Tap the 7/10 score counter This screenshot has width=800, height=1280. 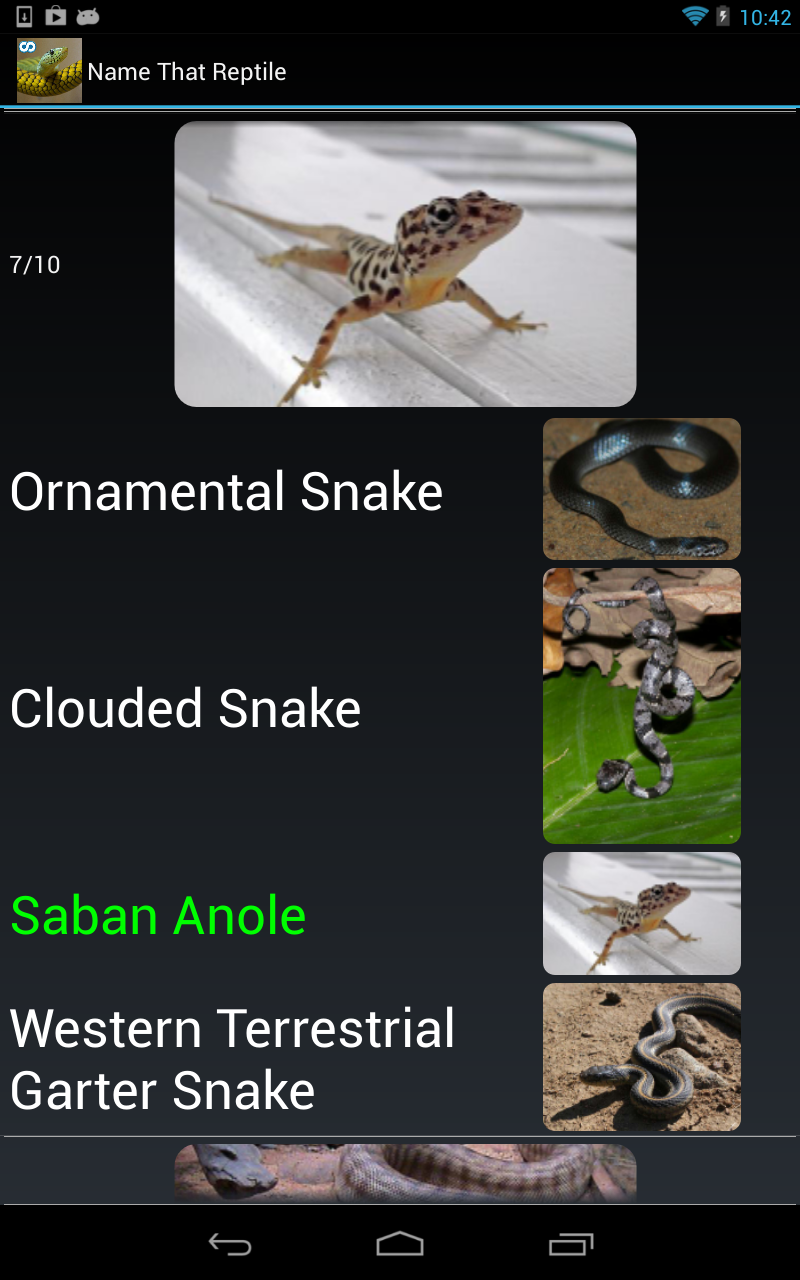34,264
